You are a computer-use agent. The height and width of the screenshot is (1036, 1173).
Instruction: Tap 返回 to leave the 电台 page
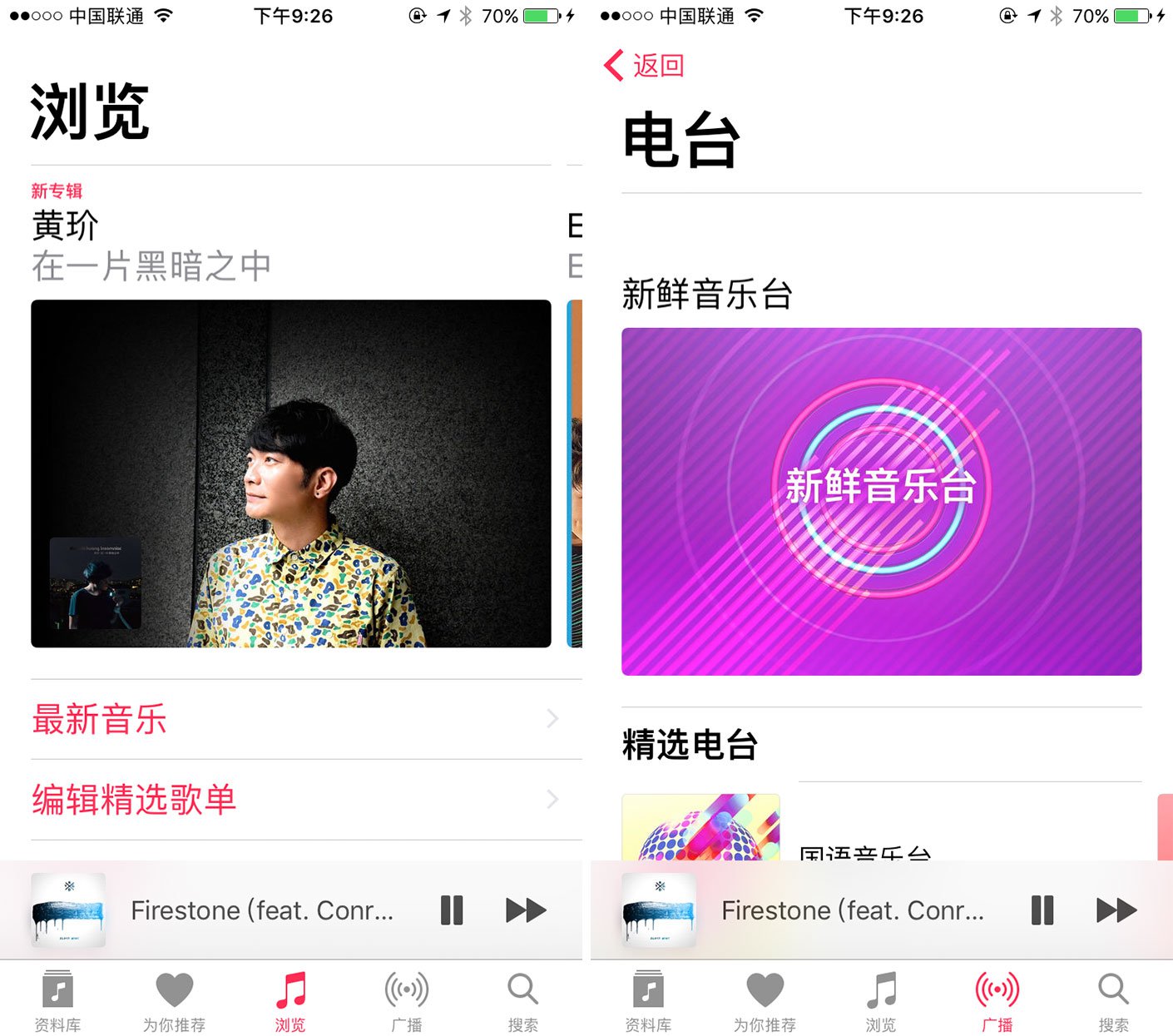644,66
